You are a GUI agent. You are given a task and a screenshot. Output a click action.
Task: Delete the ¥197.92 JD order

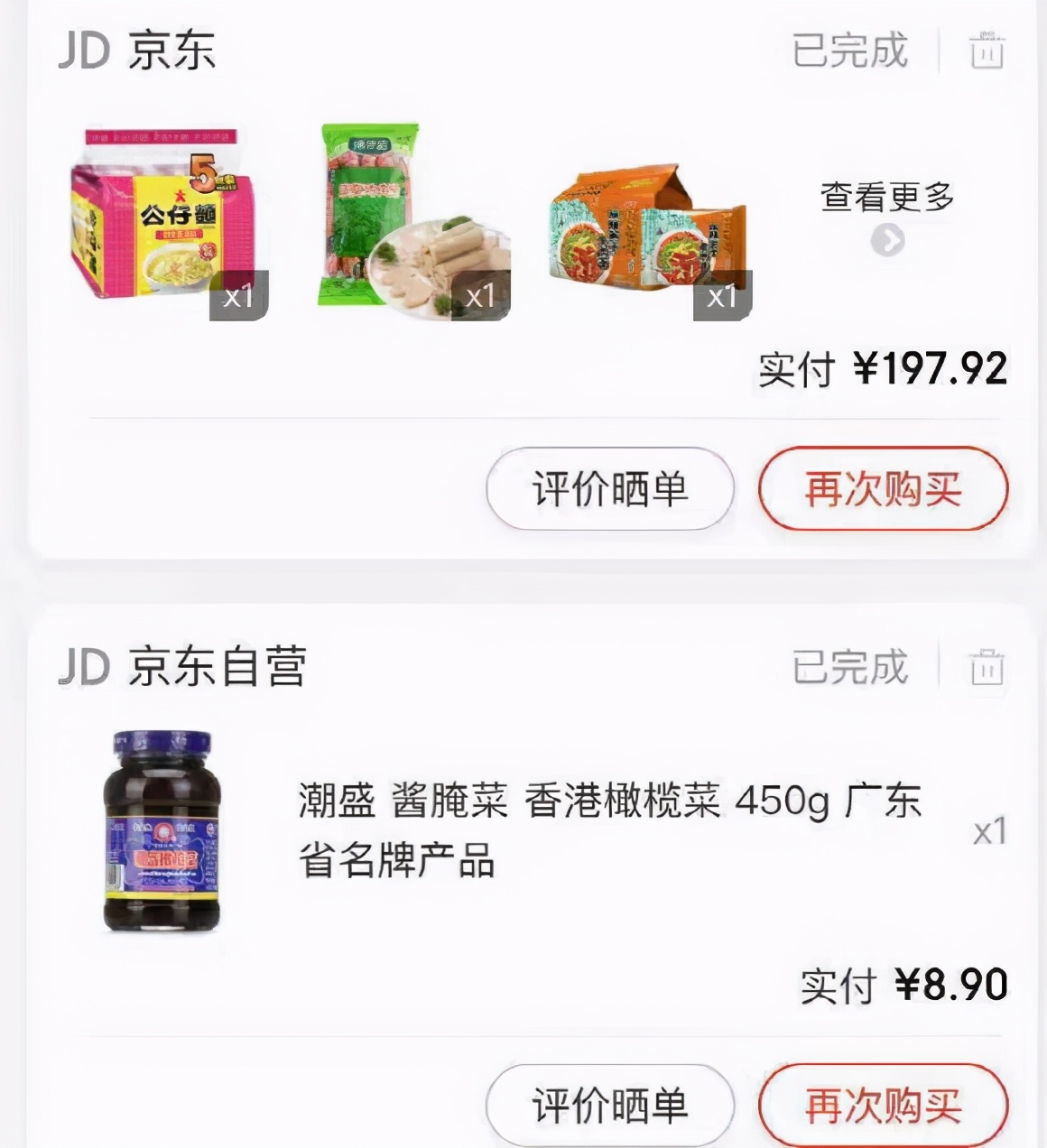[986, 51]
